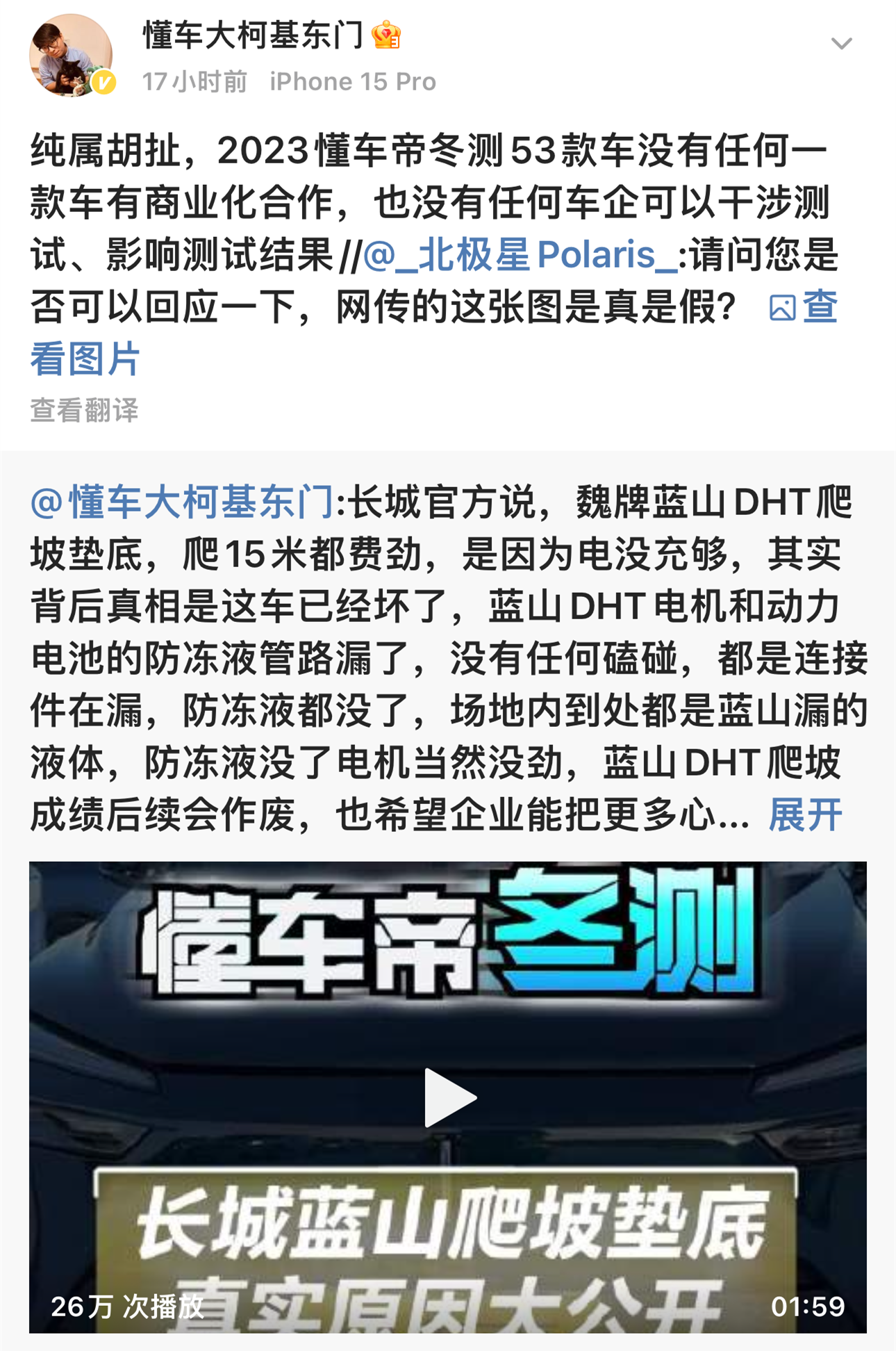This screenshot has height=1351, width=896.
Task: Open @懂车大柯基东门 in the reposted post
Action: tap(182, 502)
